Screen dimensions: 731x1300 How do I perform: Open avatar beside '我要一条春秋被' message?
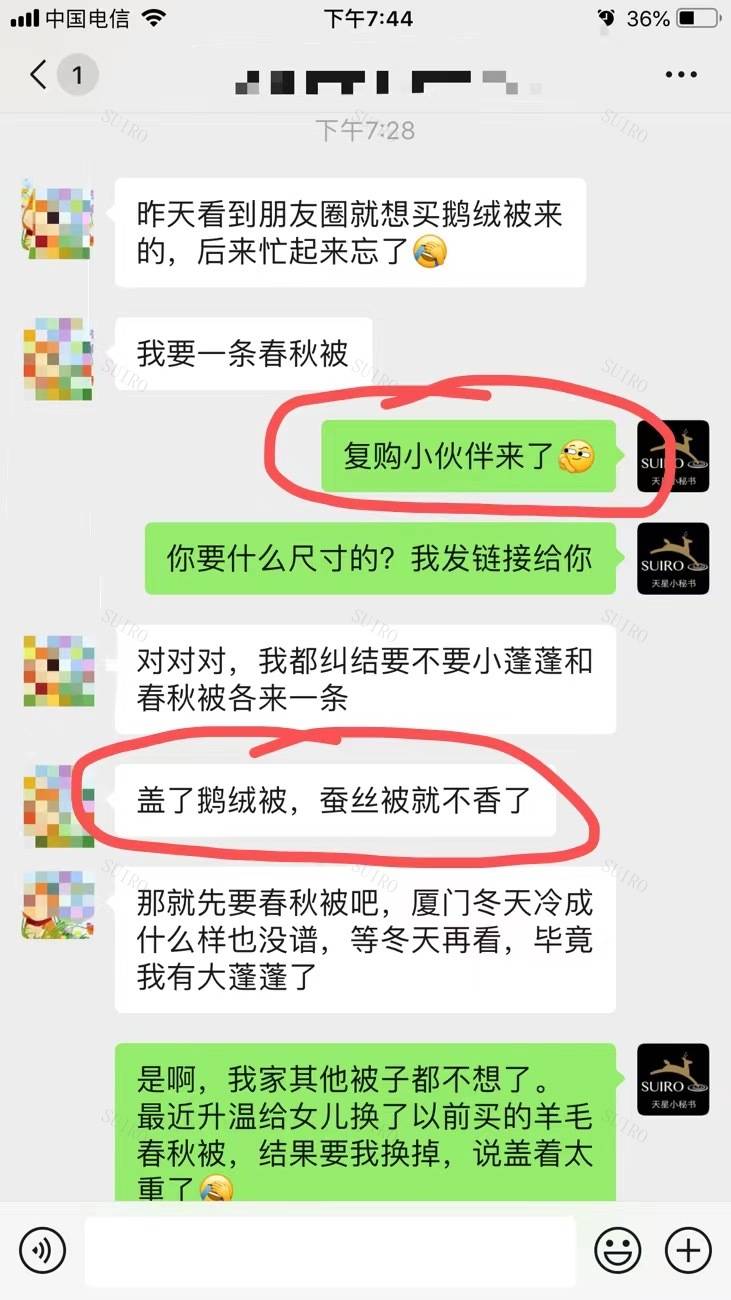[x=59, y=359]
